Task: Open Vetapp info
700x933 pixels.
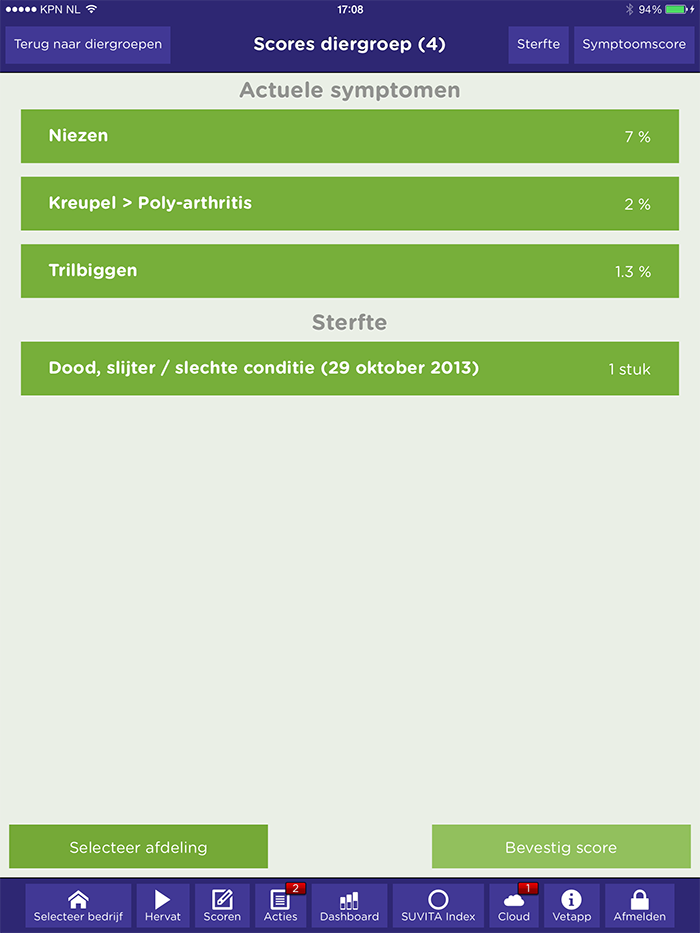Action: tap(572, 906)
